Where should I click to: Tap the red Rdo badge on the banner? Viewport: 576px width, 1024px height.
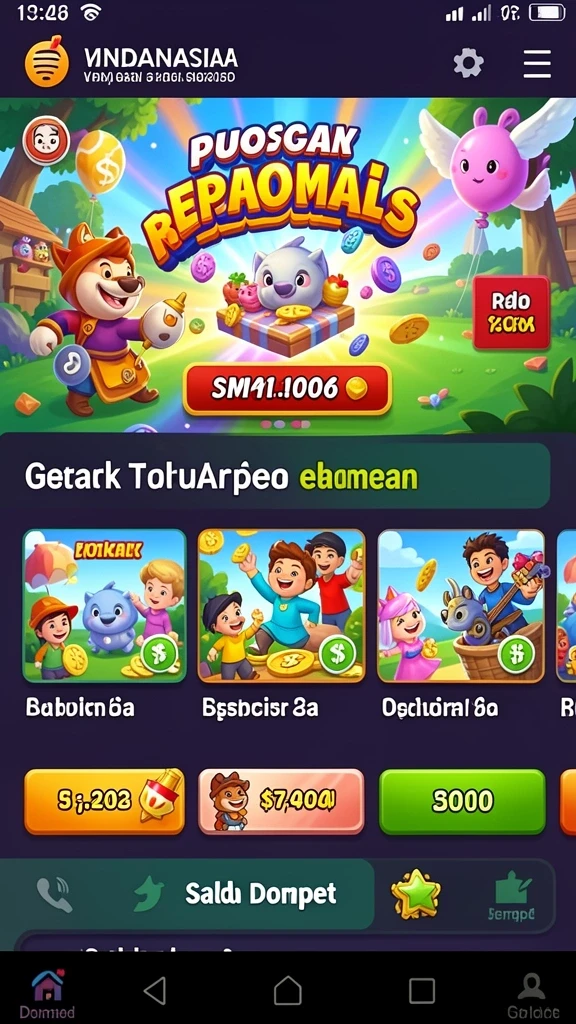(x=511, y=312)
